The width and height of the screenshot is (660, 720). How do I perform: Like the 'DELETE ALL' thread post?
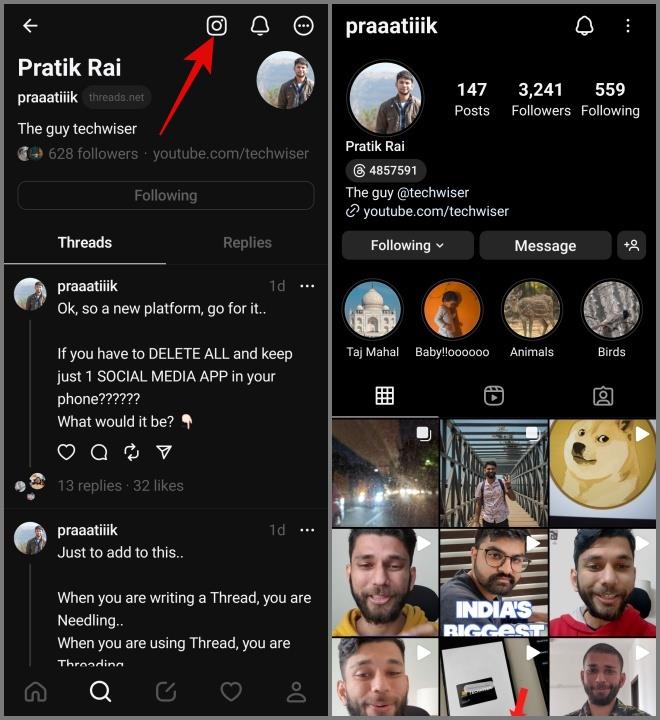pyautogui.click(x=66, y=452)
